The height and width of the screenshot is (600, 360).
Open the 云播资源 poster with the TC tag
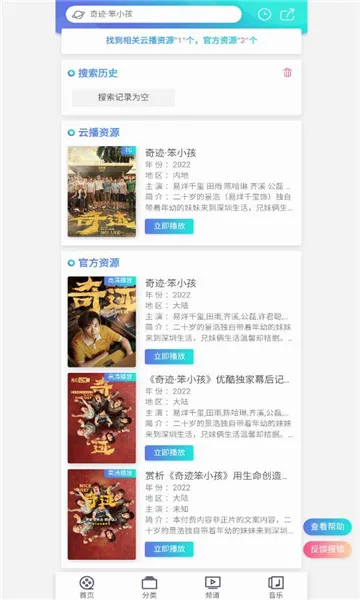[102, 192]
